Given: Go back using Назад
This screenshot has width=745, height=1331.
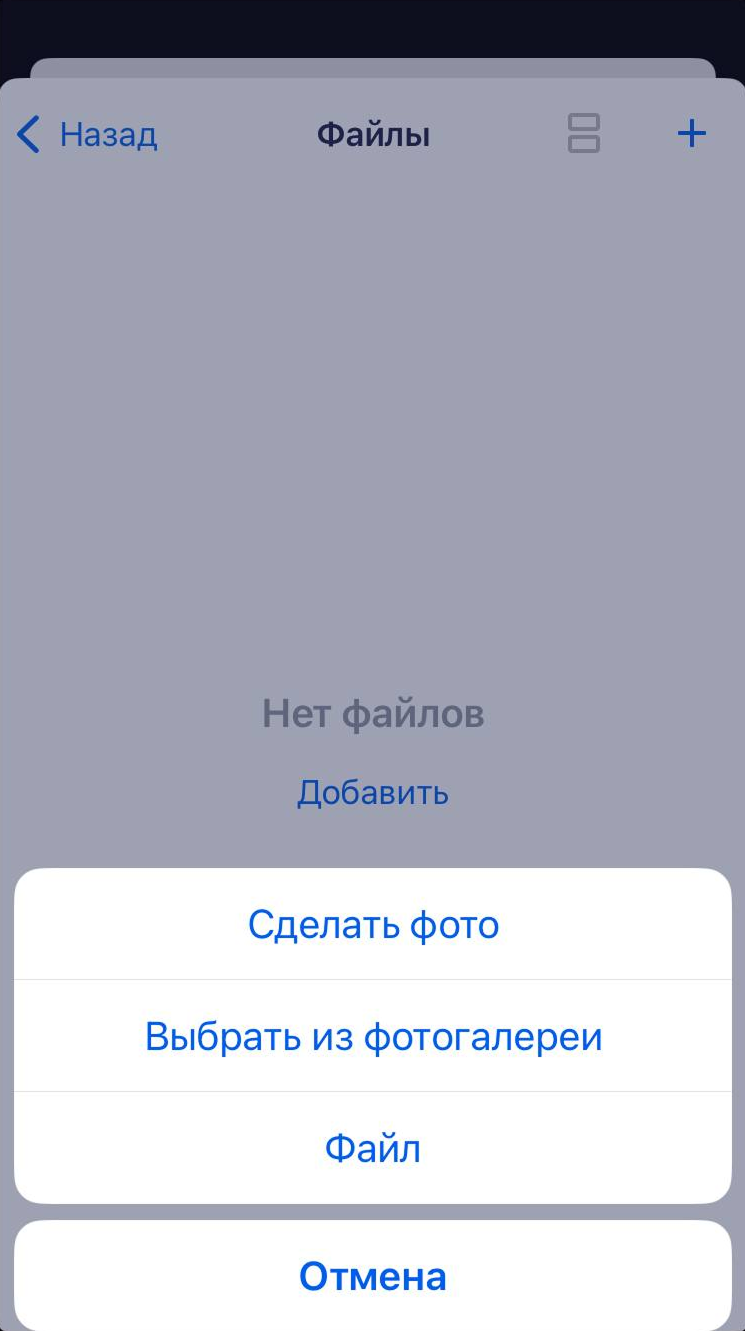Looking at the screenshot, I should 88,134.
